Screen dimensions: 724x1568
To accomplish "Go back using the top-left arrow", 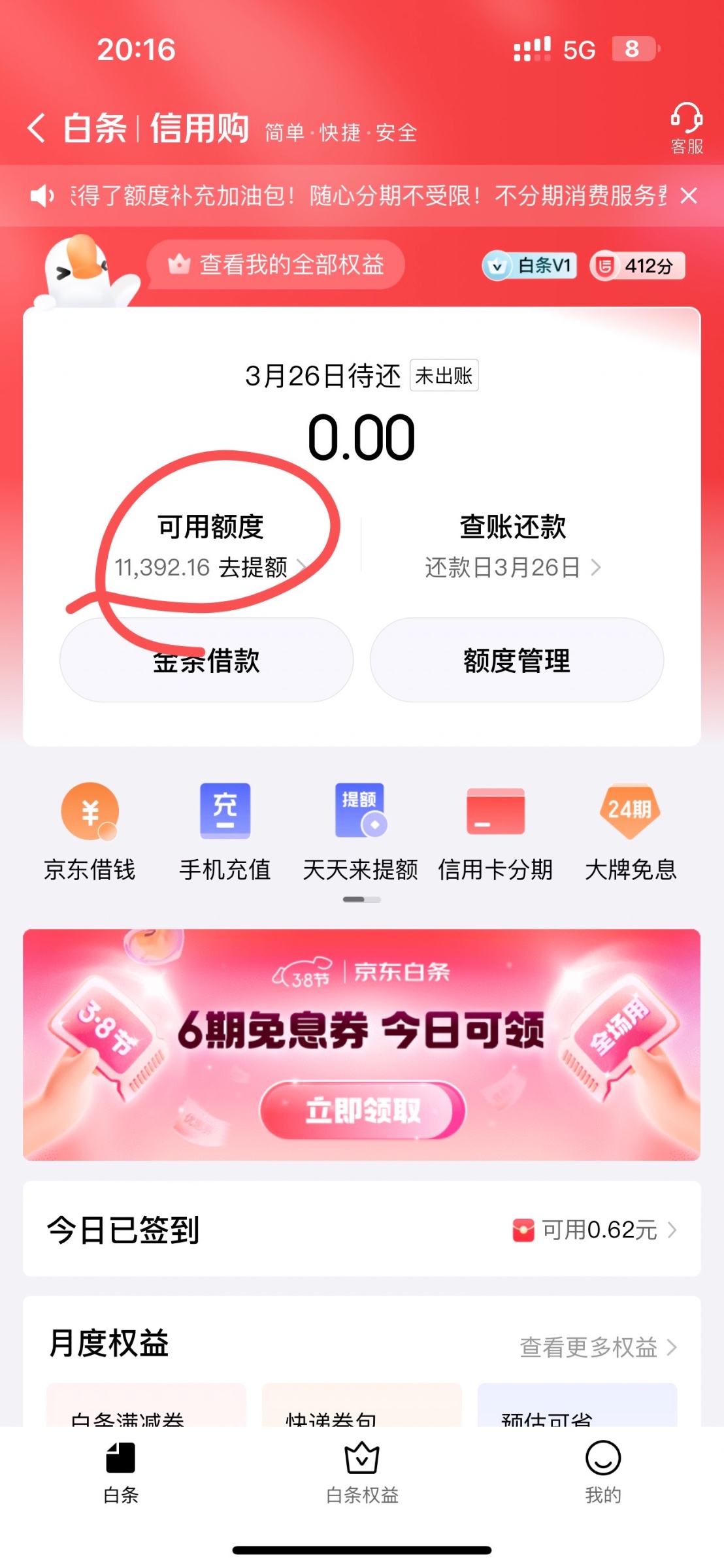I will (x=37, y=127).
